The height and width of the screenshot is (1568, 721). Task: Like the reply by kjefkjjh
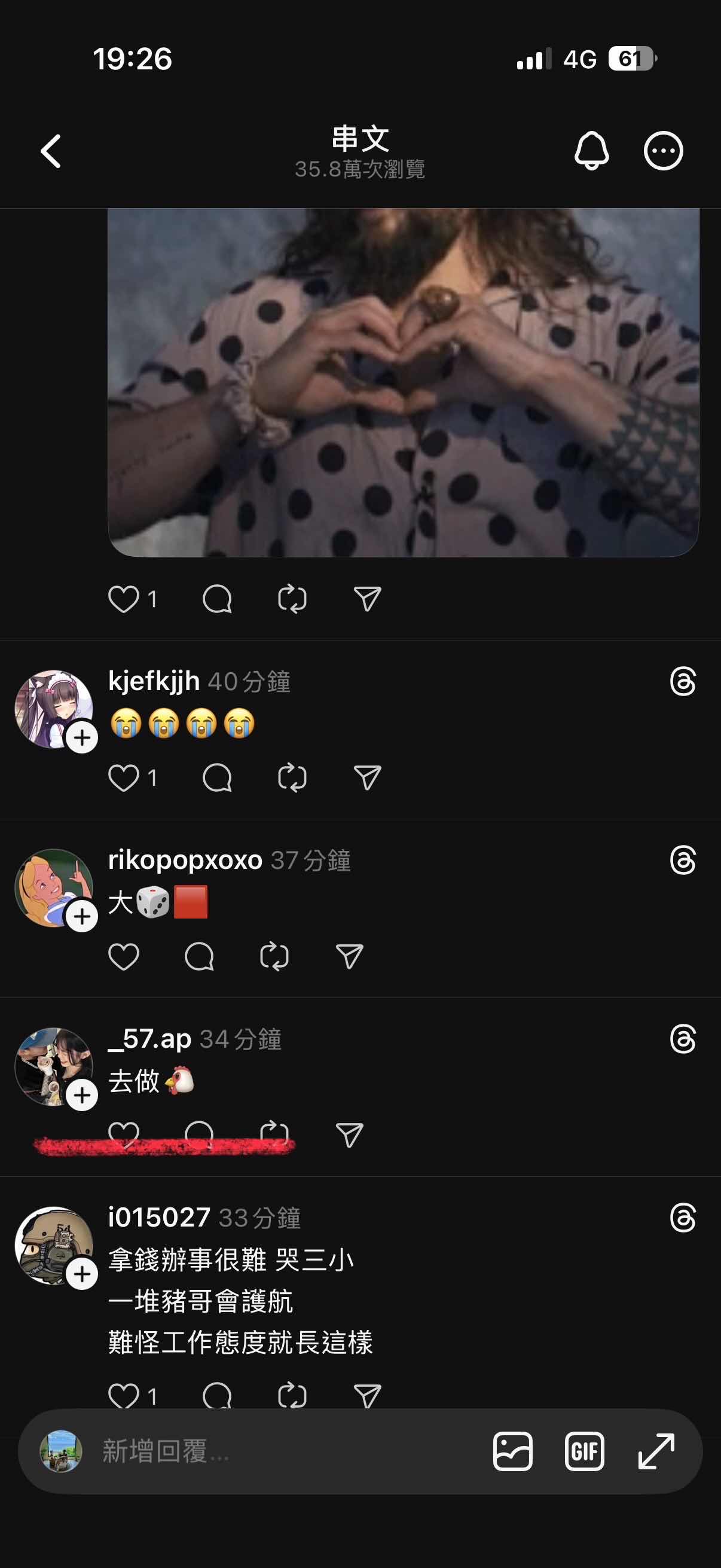pos(124,778)
